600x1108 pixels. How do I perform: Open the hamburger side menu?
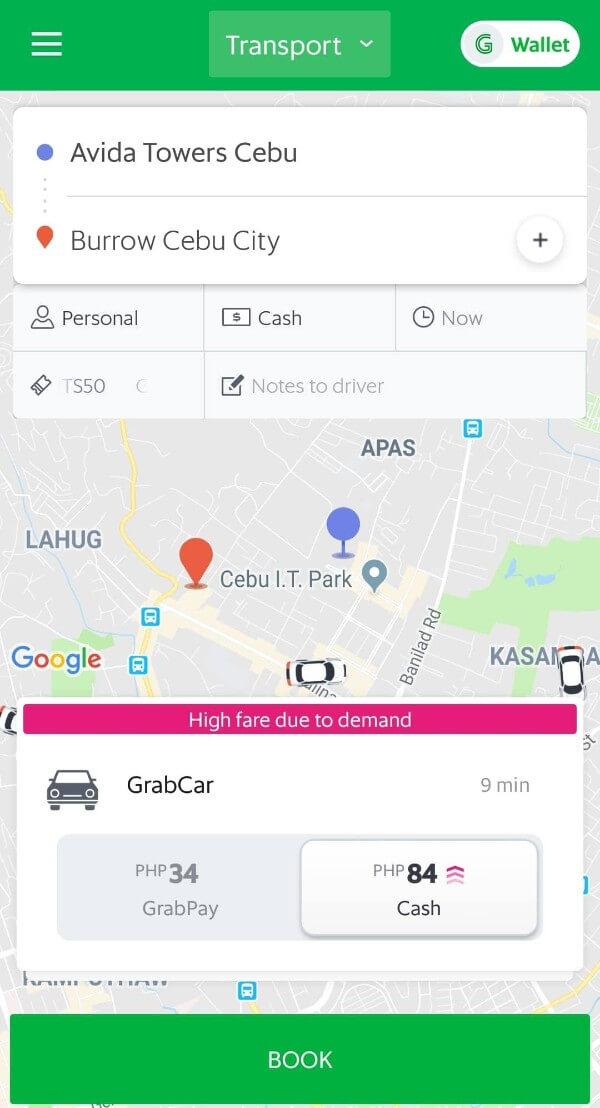pyautogui.click(x=47, y=45)
